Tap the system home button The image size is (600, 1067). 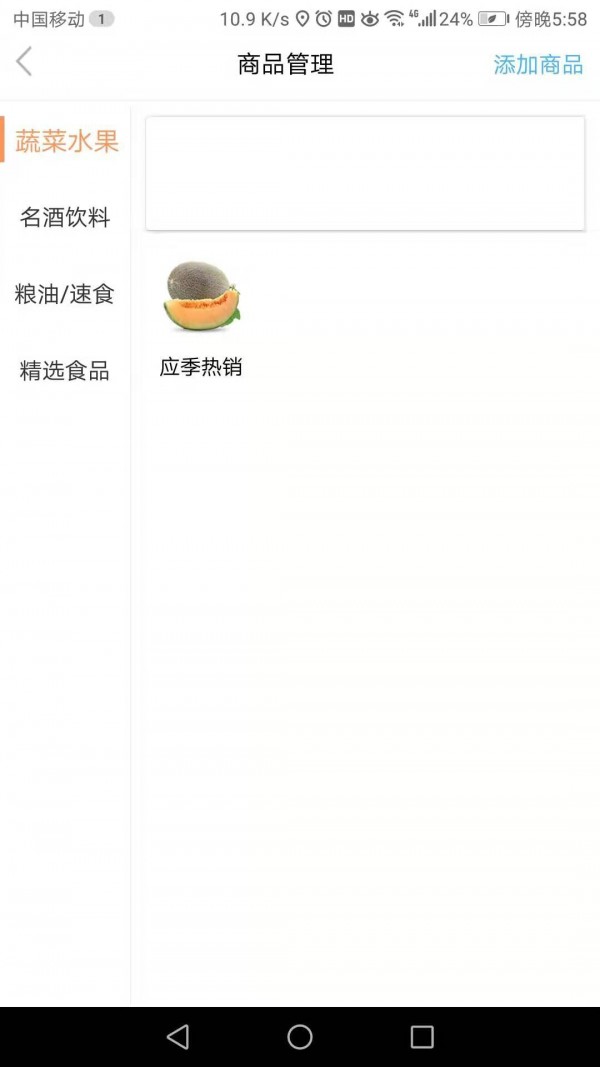300,1037
